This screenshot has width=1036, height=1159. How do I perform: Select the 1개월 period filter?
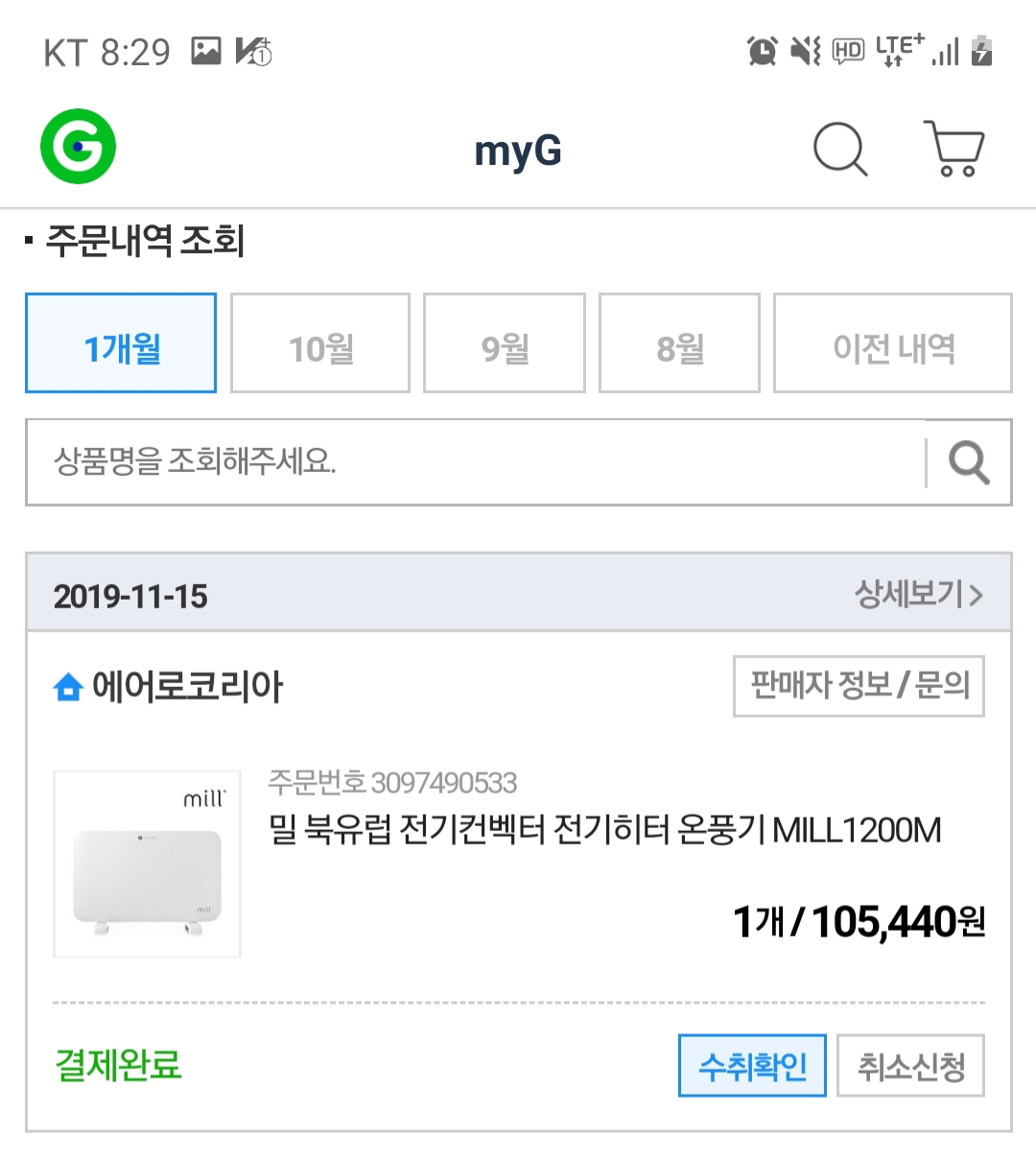[121, 343]
